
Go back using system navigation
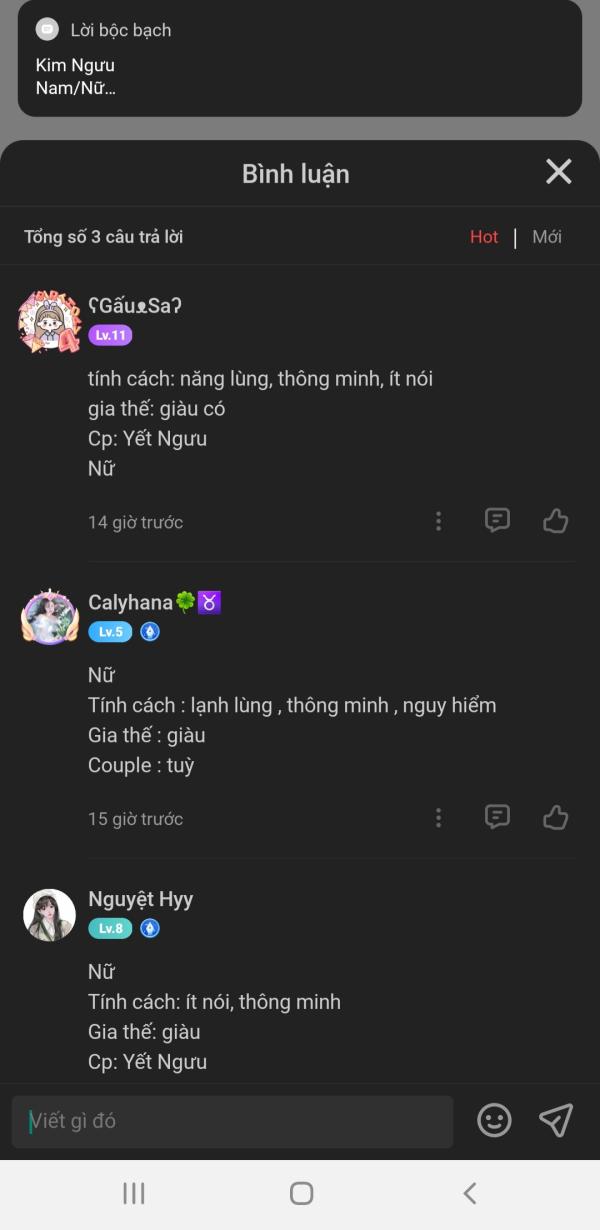[469, 1193]
